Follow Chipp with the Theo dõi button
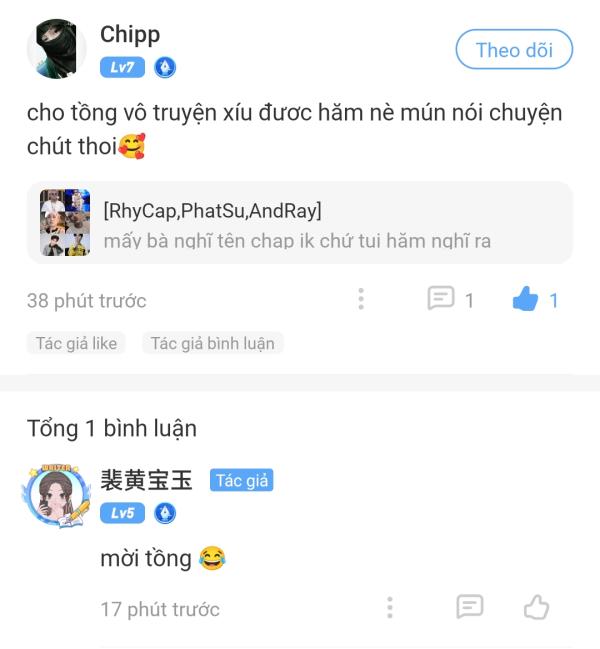 pos(514,50)
